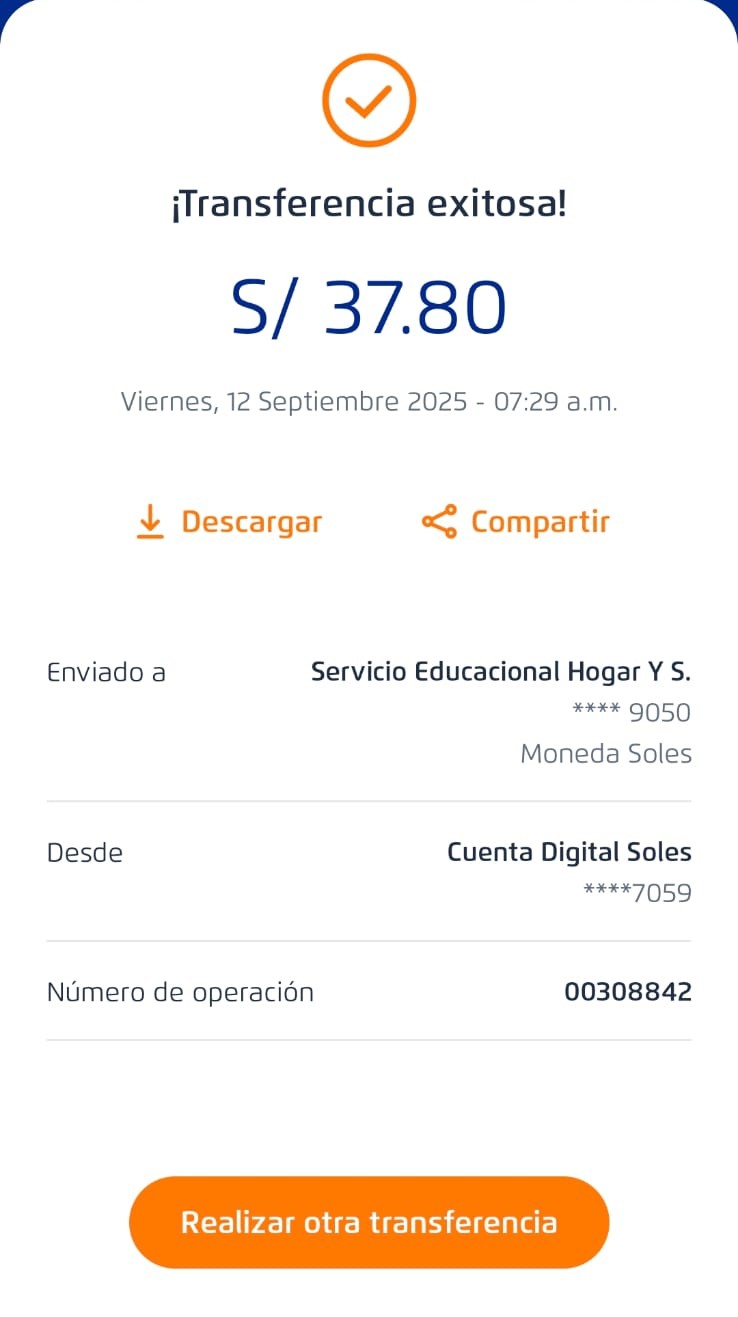Screen dimensions: 738x1317
Task: Download the transfer receipt via Descargar
Action: (x=229, y=522)
